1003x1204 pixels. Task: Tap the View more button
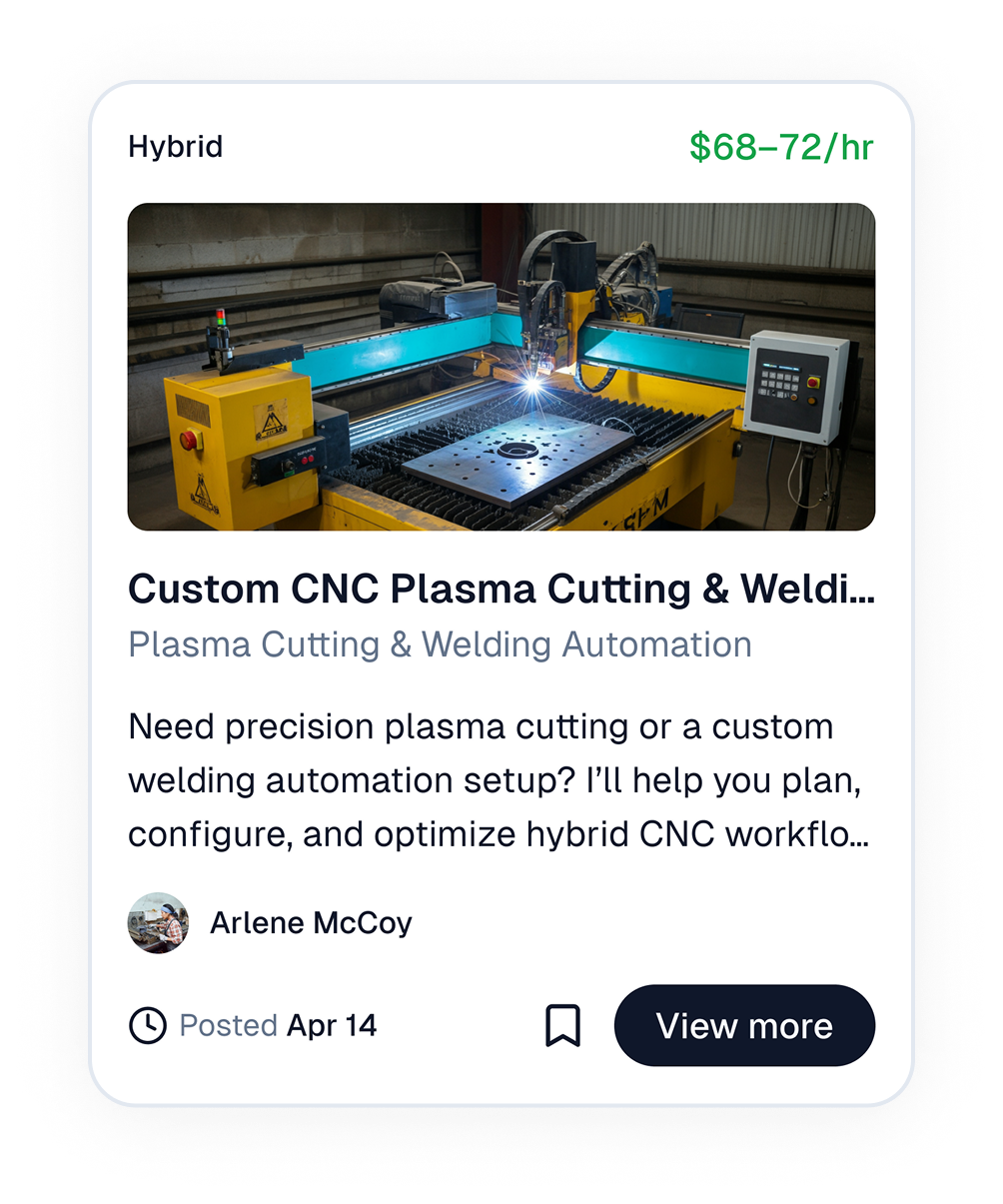point(744,1026)
